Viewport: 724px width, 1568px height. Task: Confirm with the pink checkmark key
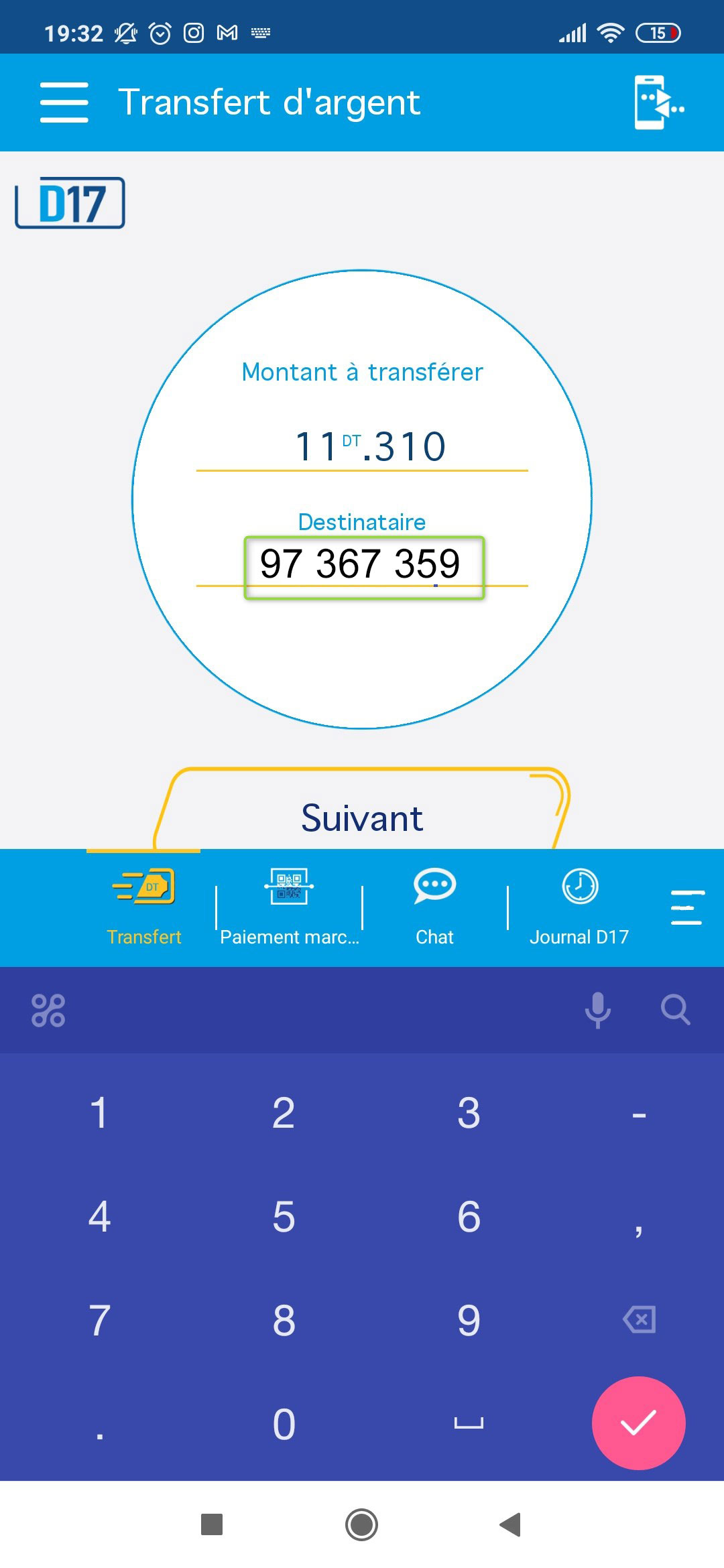(638, 1423)
